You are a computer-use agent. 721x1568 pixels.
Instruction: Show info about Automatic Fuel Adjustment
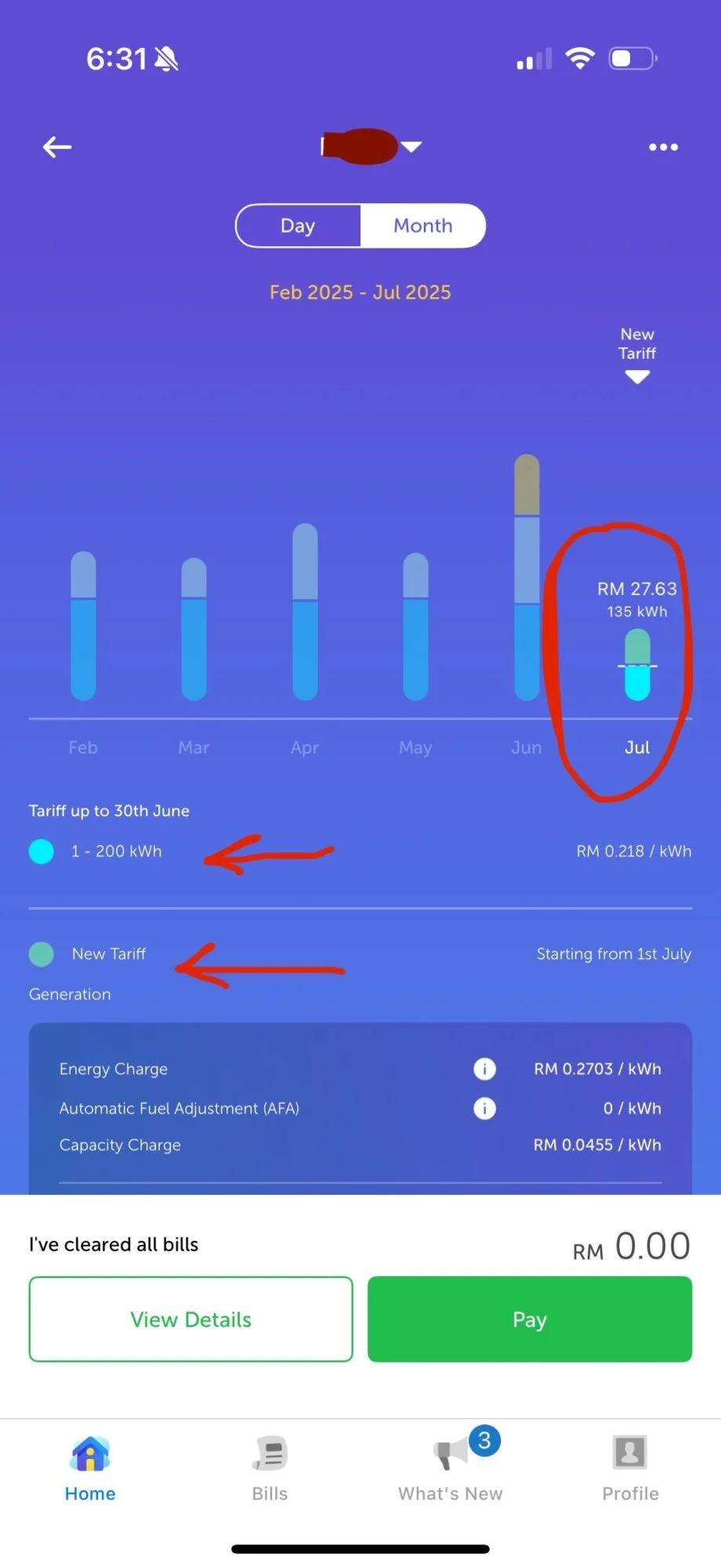coord(485,1108)
